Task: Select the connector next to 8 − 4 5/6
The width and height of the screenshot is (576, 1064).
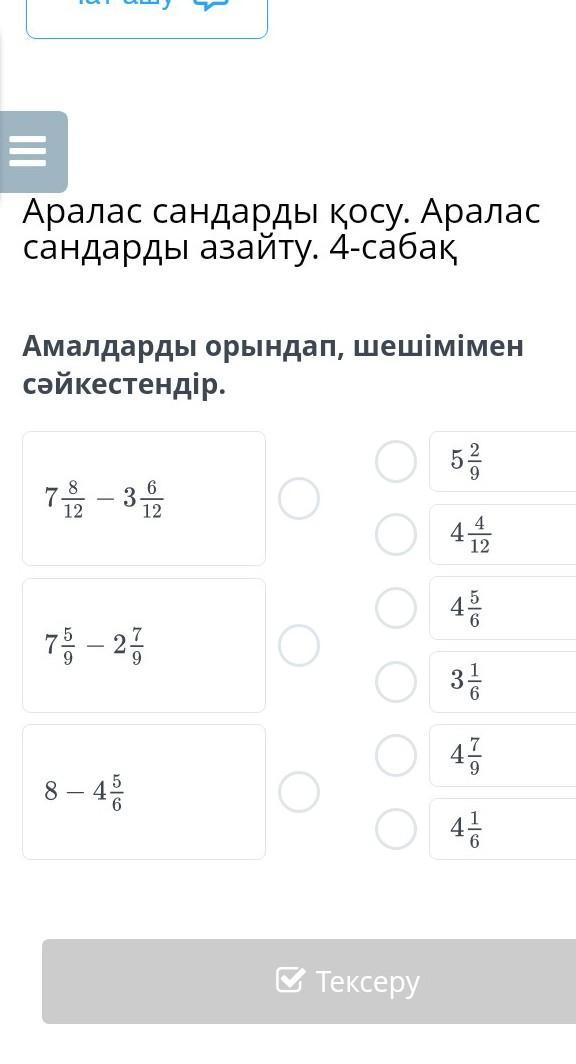Action: click(x=299, y=791)
